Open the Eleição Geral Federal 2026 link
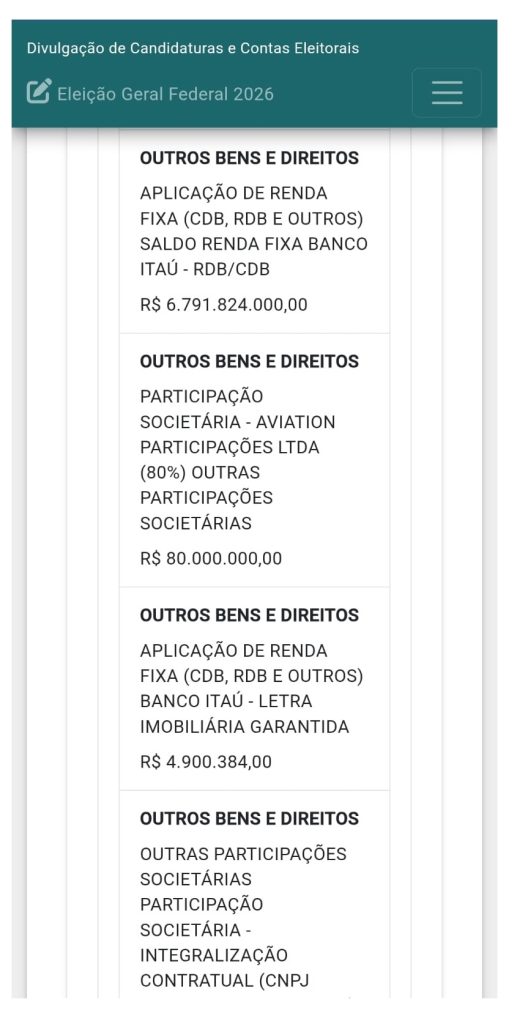The height and width of the screenshot is (1024, 517). click(150, 93)
